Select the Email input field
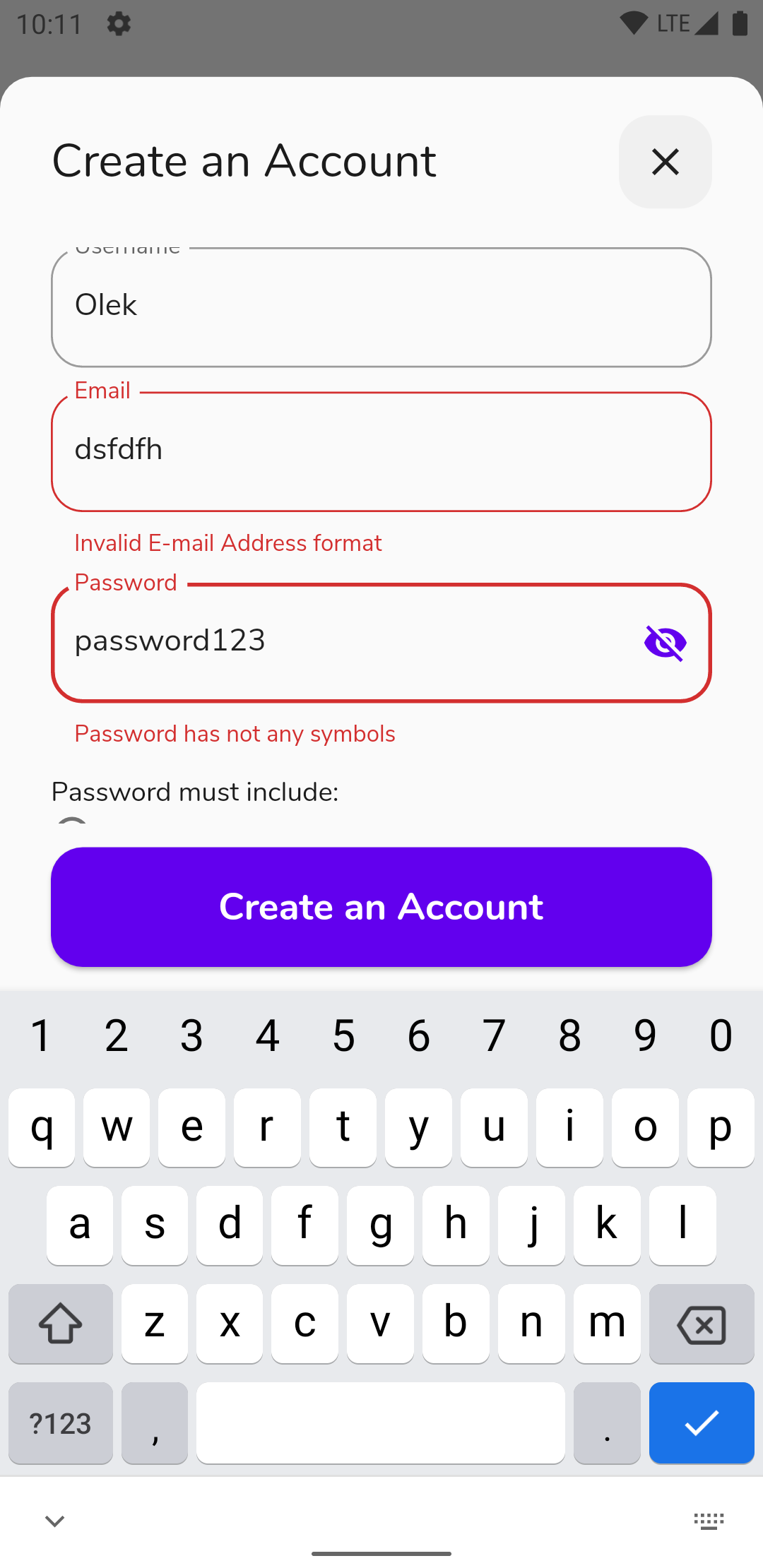 [x=381, y=451]
